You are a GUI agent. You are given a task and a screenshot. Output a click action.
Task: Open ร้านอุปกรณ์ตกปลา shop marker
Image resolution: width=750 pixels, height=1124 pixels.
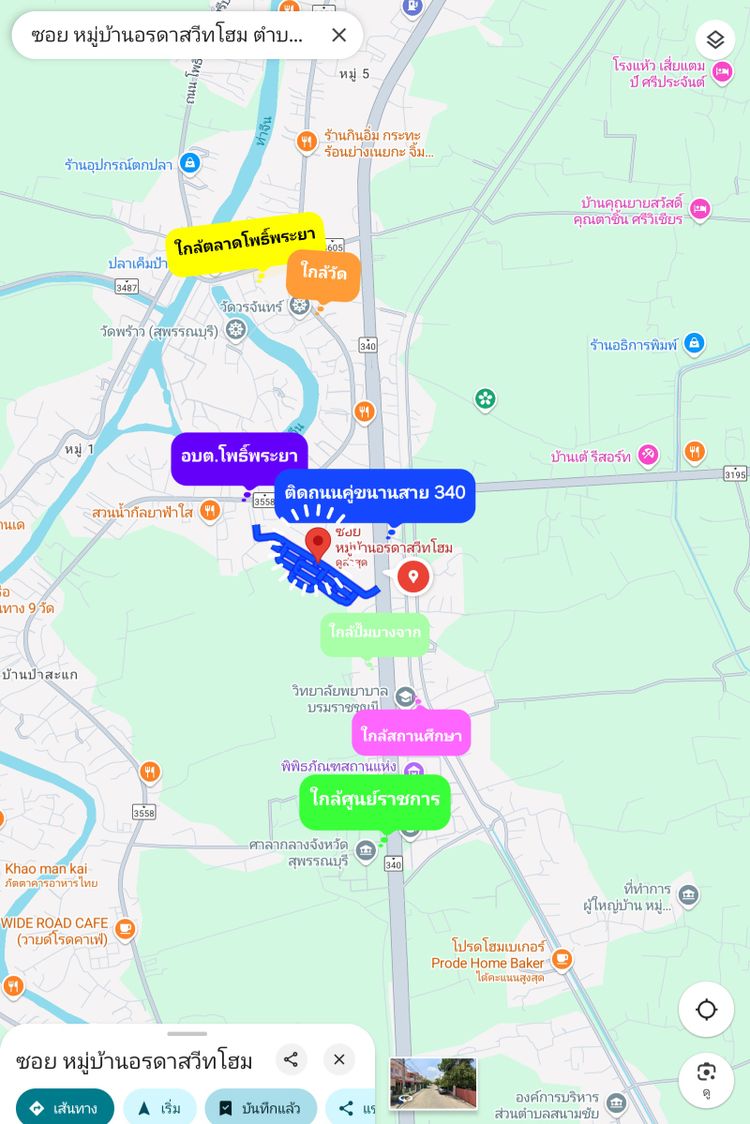[x=190, y=163]
